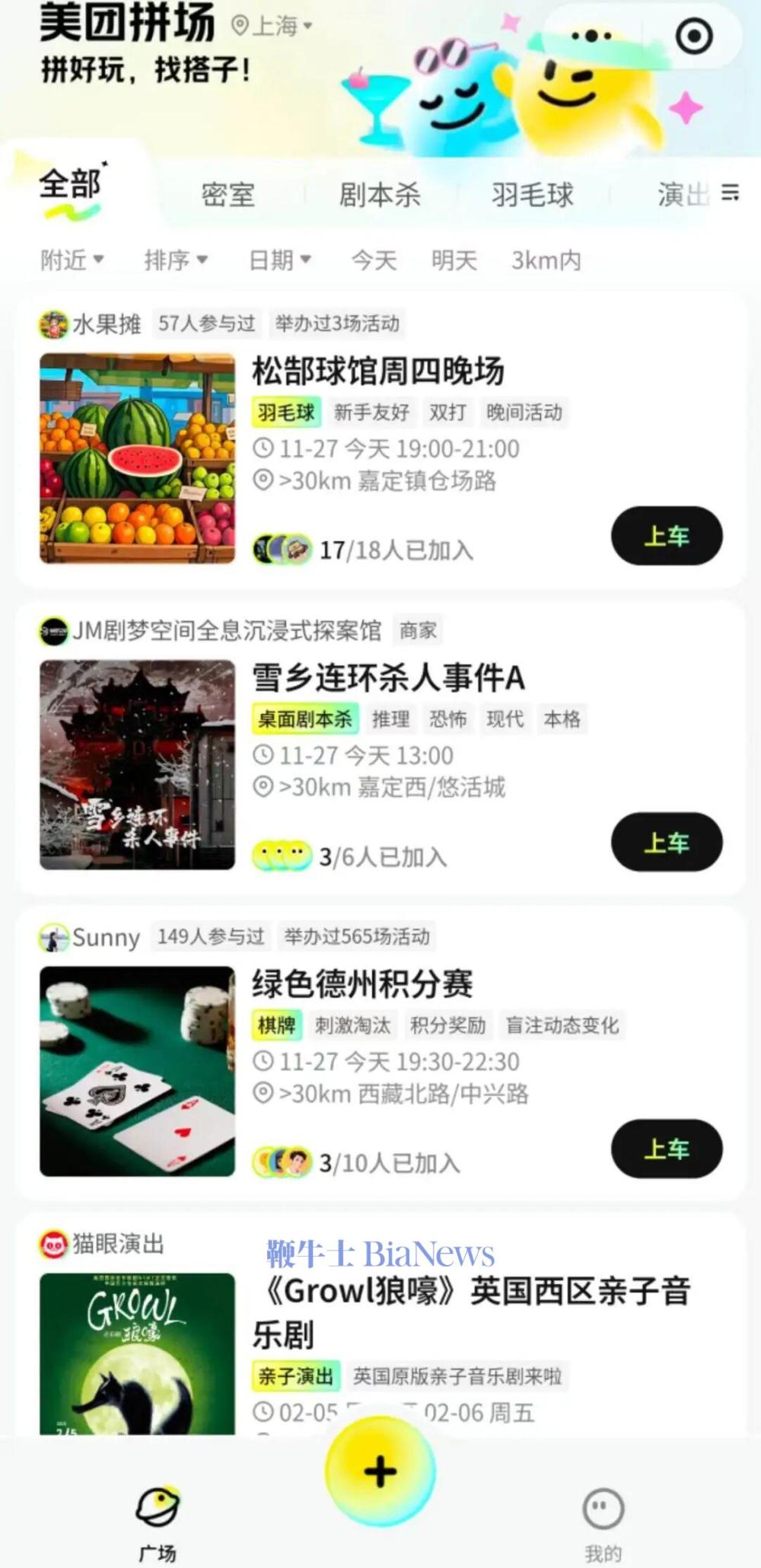The height and width of the screenshot is (1568, 761).
Task: Open the category list icon beside 演出
Action: click(x=728, y=194)
